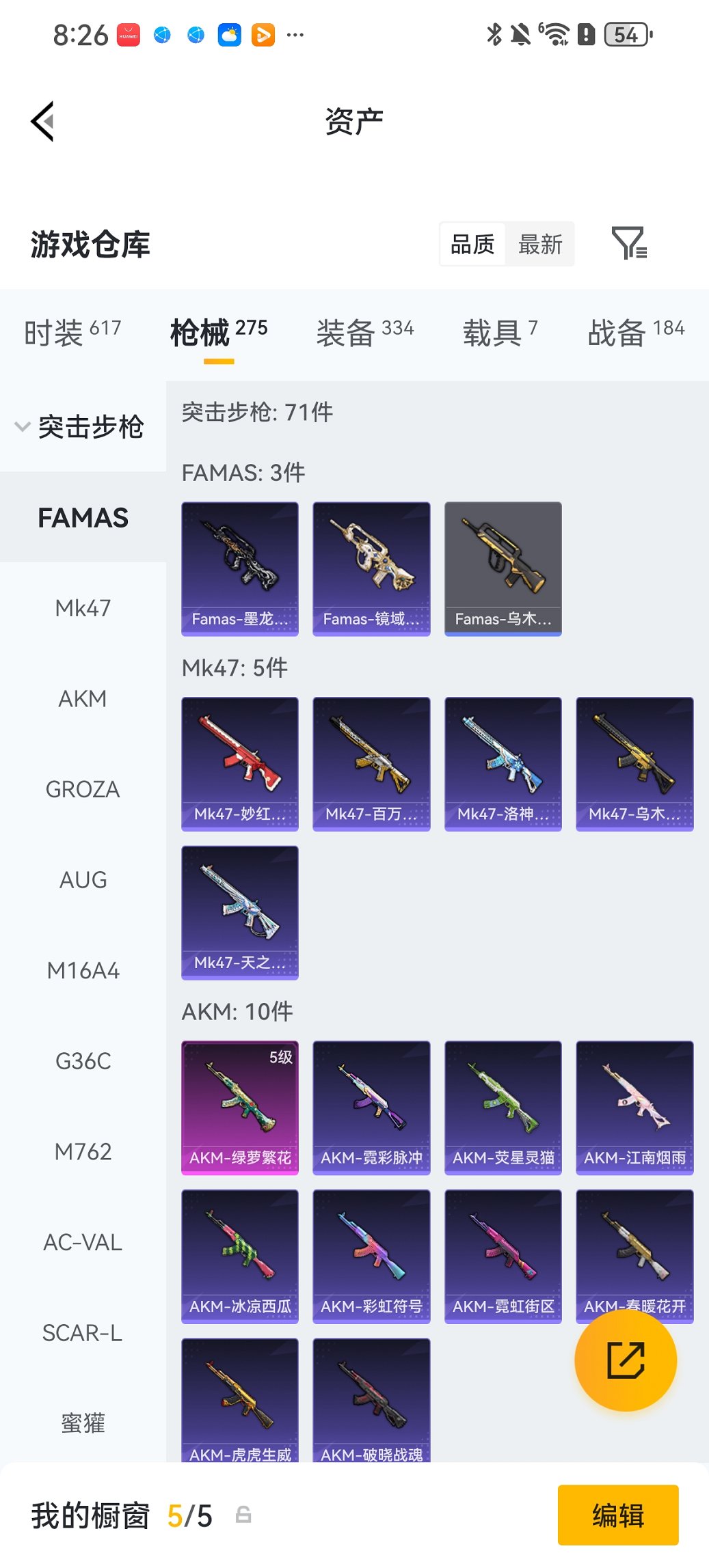
Task: Open the Famas-墨龙 skin tile
Action: click(240, 568)
